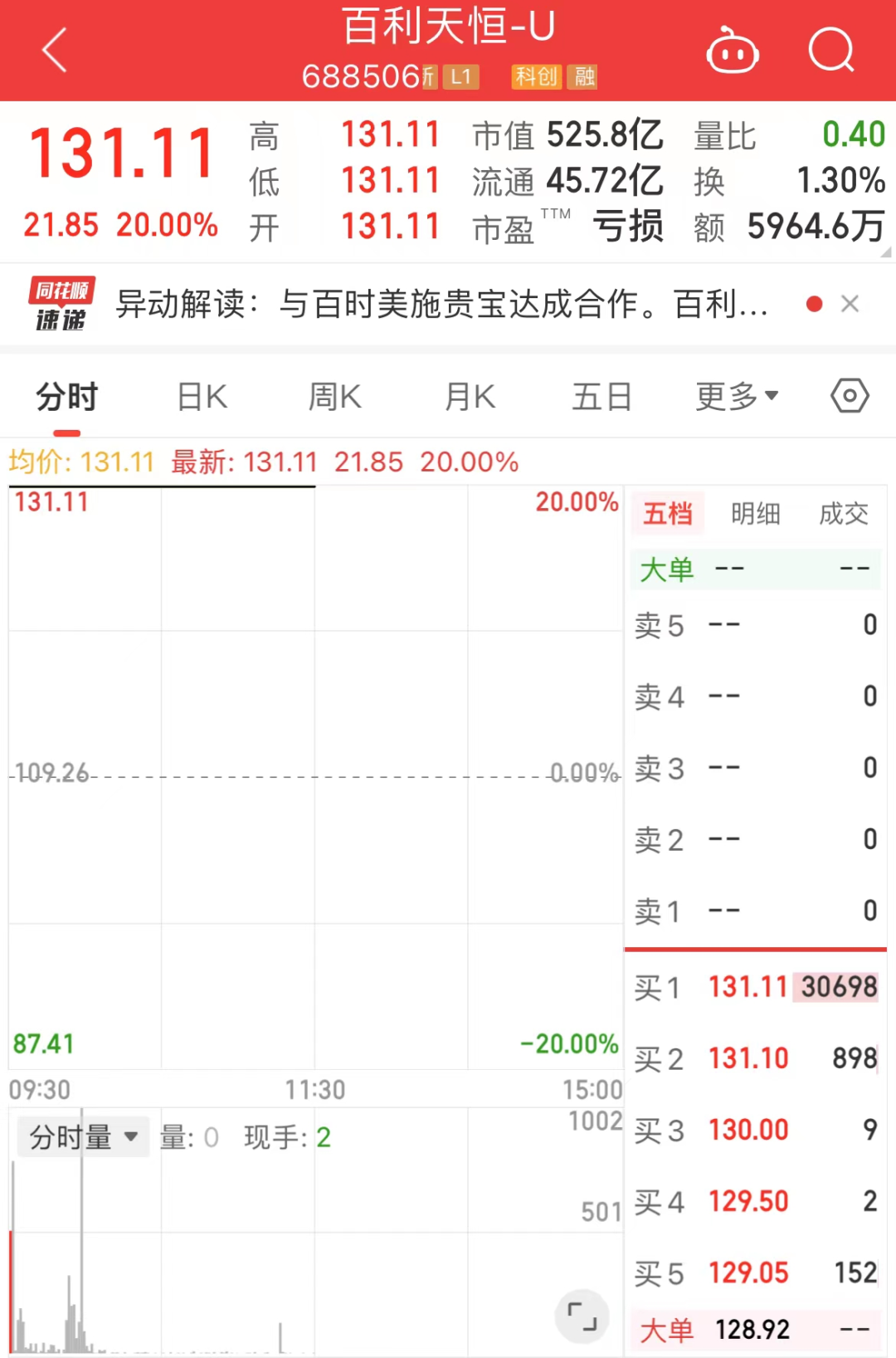Open chart settings hexagon icon
896x1358 pixels.
(x=850, y=396)
